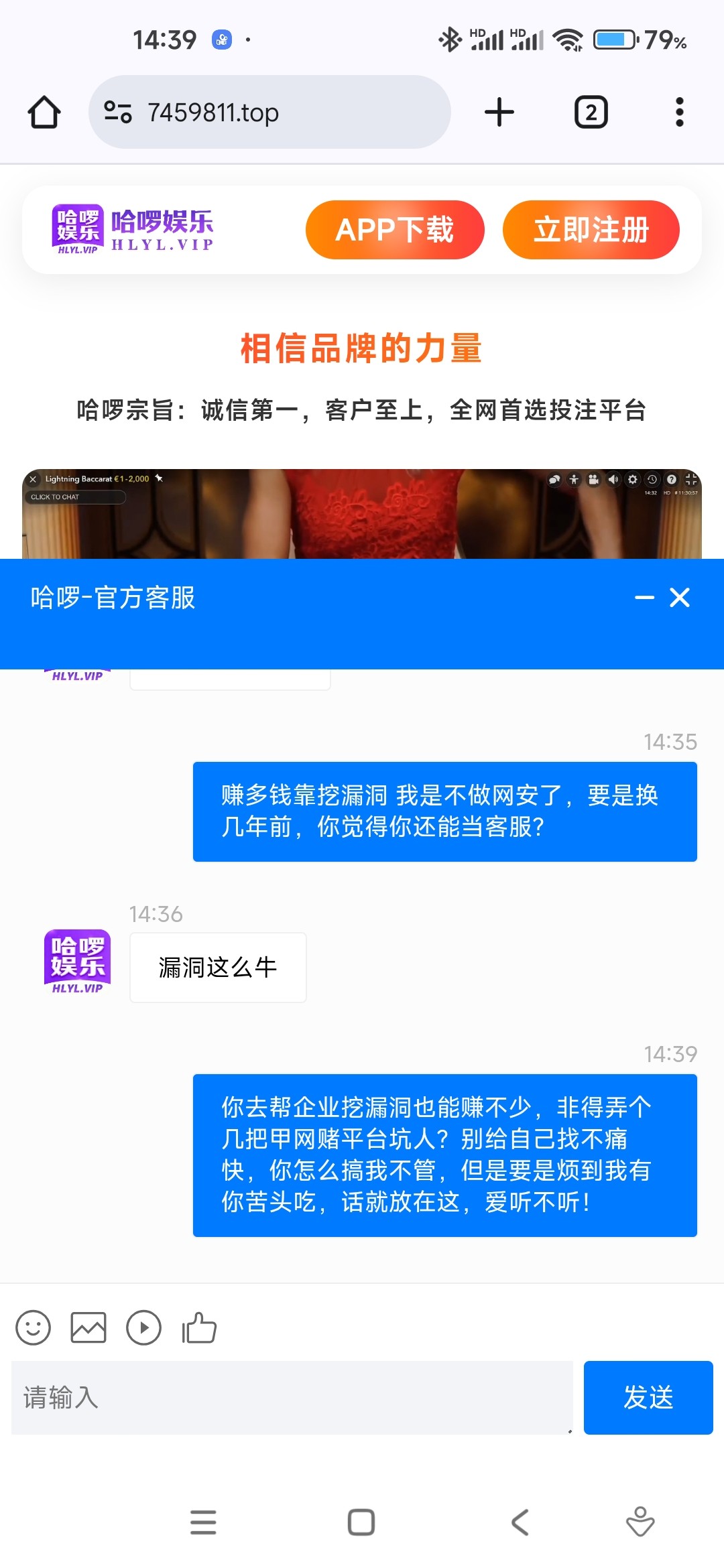Open help on the Lightning Baccarat player
Screen dimensions: 724x1568
(x=672, y=479)
